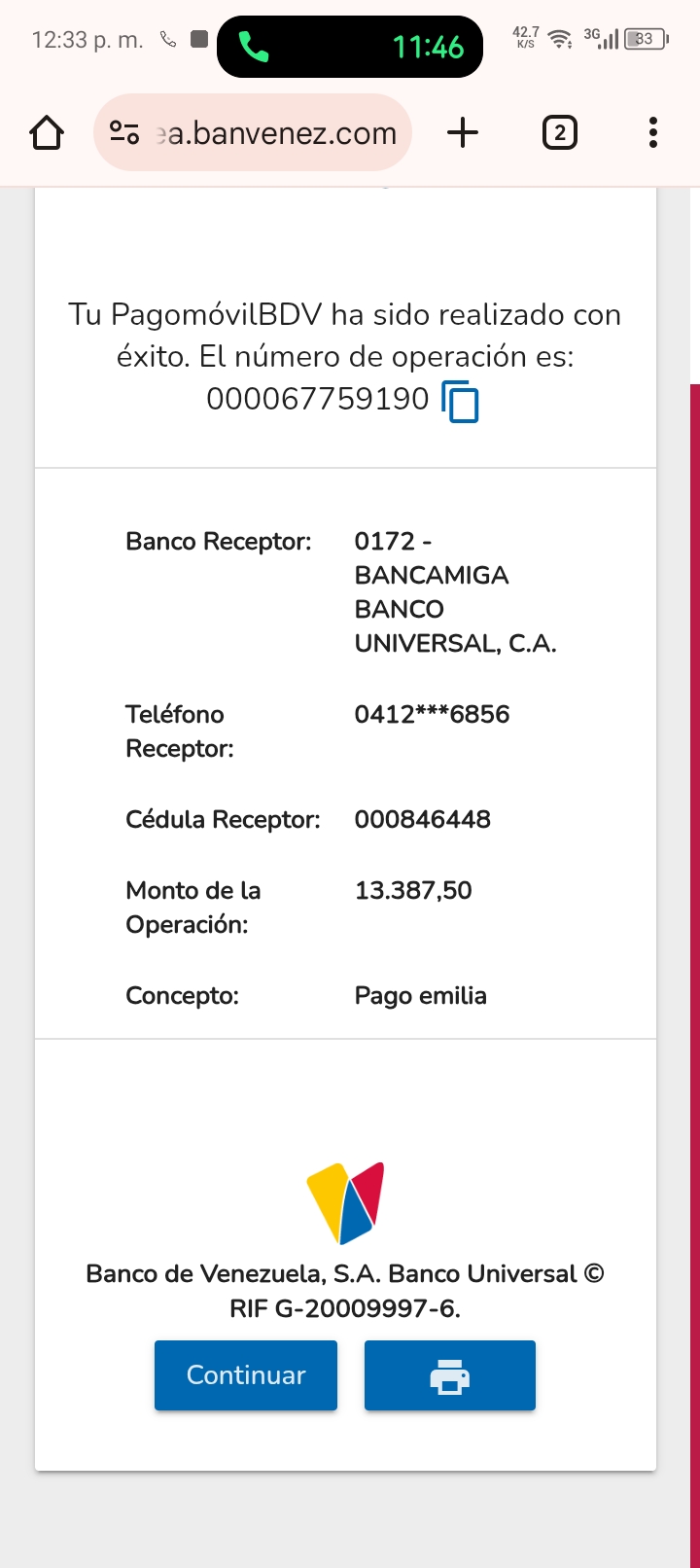The width and height of the screenshot is (700, 1568).
Task: Tap the Continuar button
Action: (x=246, y=1374)
